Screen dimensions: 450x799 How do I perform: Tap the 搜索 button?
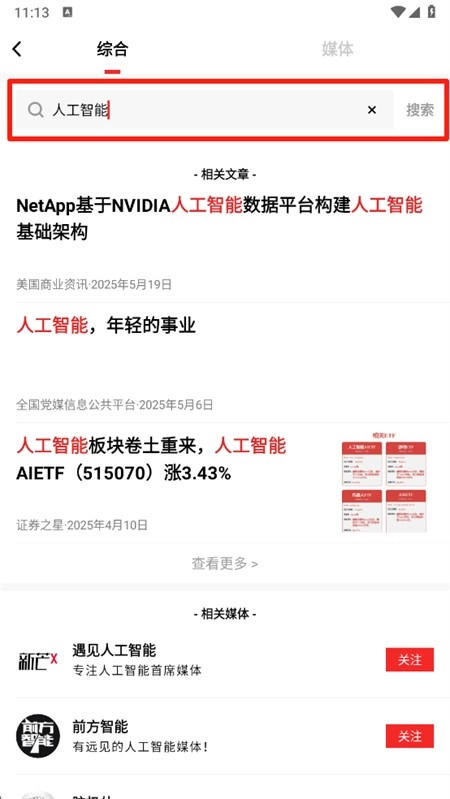click(x=420, y=110)
